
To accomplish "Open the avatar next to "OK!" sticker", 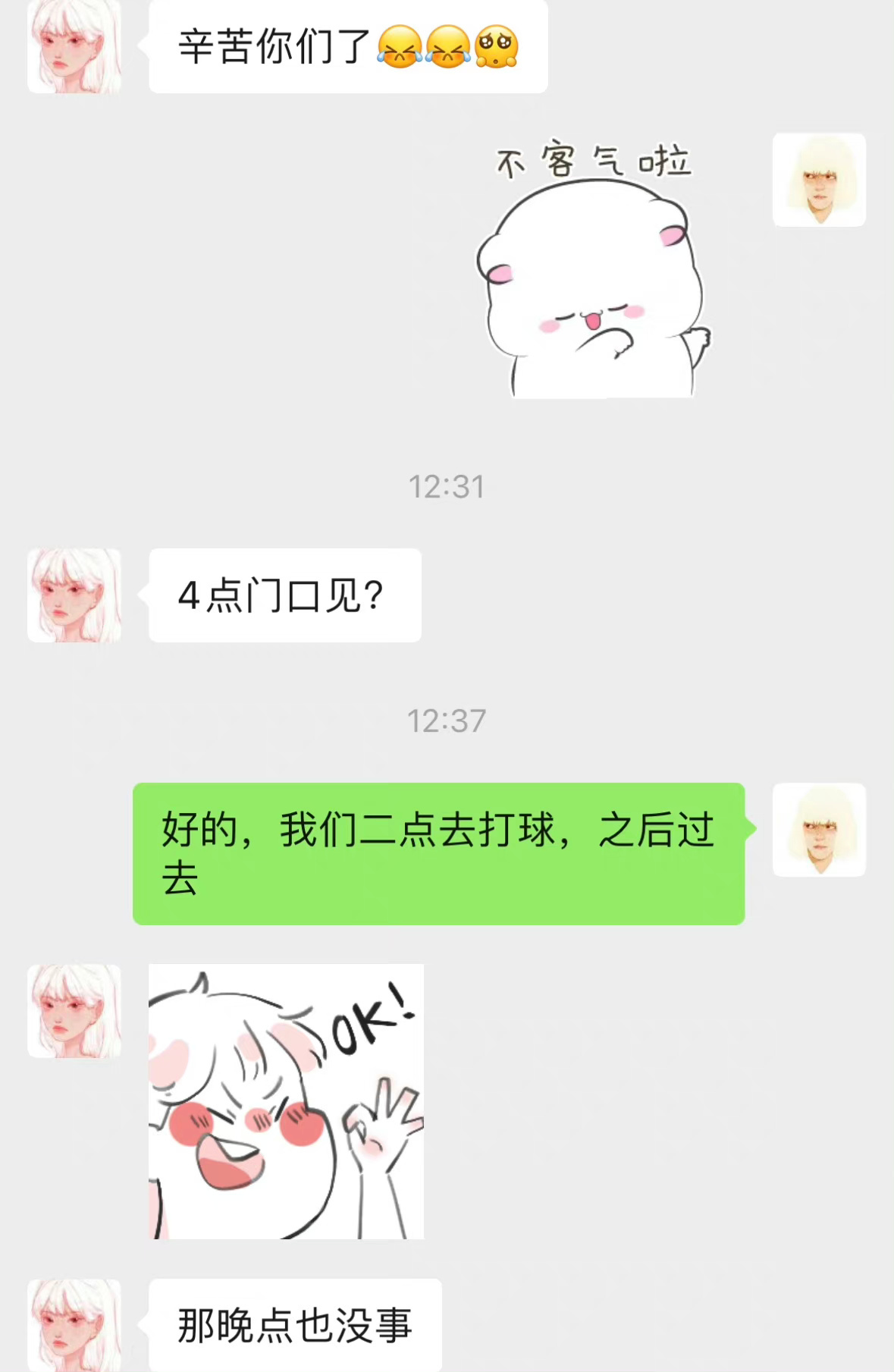I will pyautogui.click(x=74, y=1011).
